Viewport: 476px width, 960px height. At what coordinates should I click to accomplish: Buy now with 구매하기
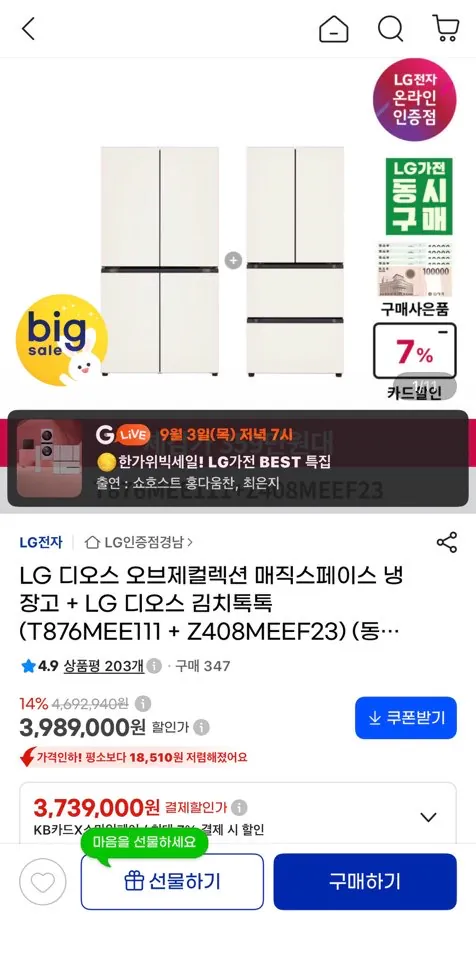pos(365,882)
